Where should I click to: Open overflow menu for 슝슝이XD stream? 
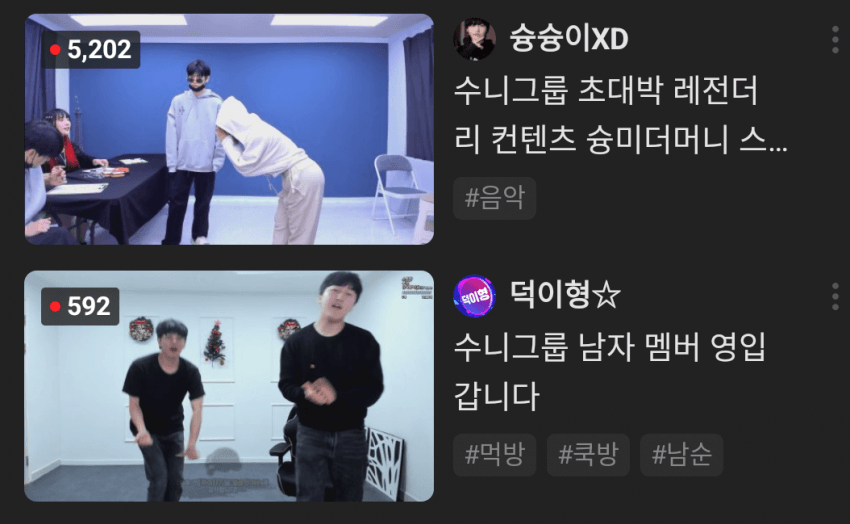tap(835, 40)
